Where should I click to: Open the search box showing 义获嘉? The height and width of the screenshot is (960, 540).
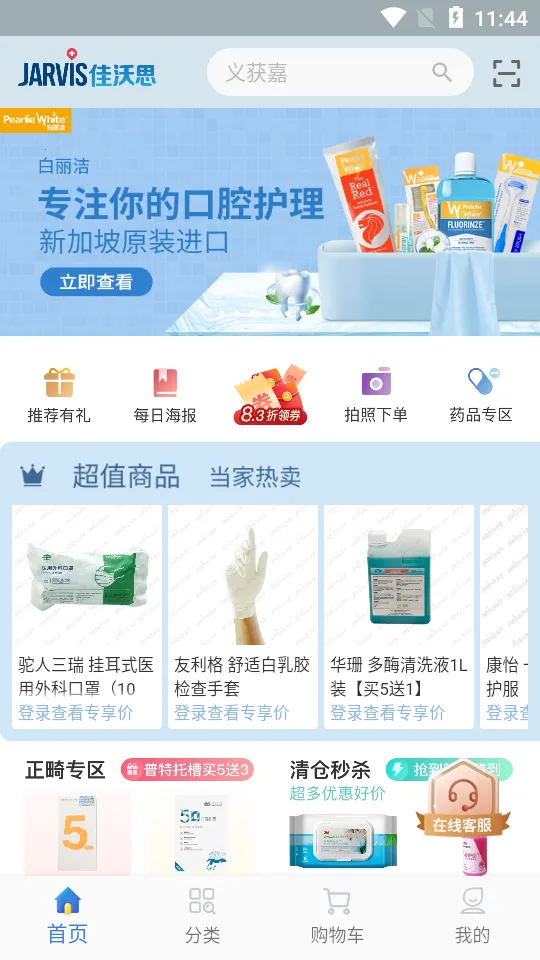pos(340,72)
